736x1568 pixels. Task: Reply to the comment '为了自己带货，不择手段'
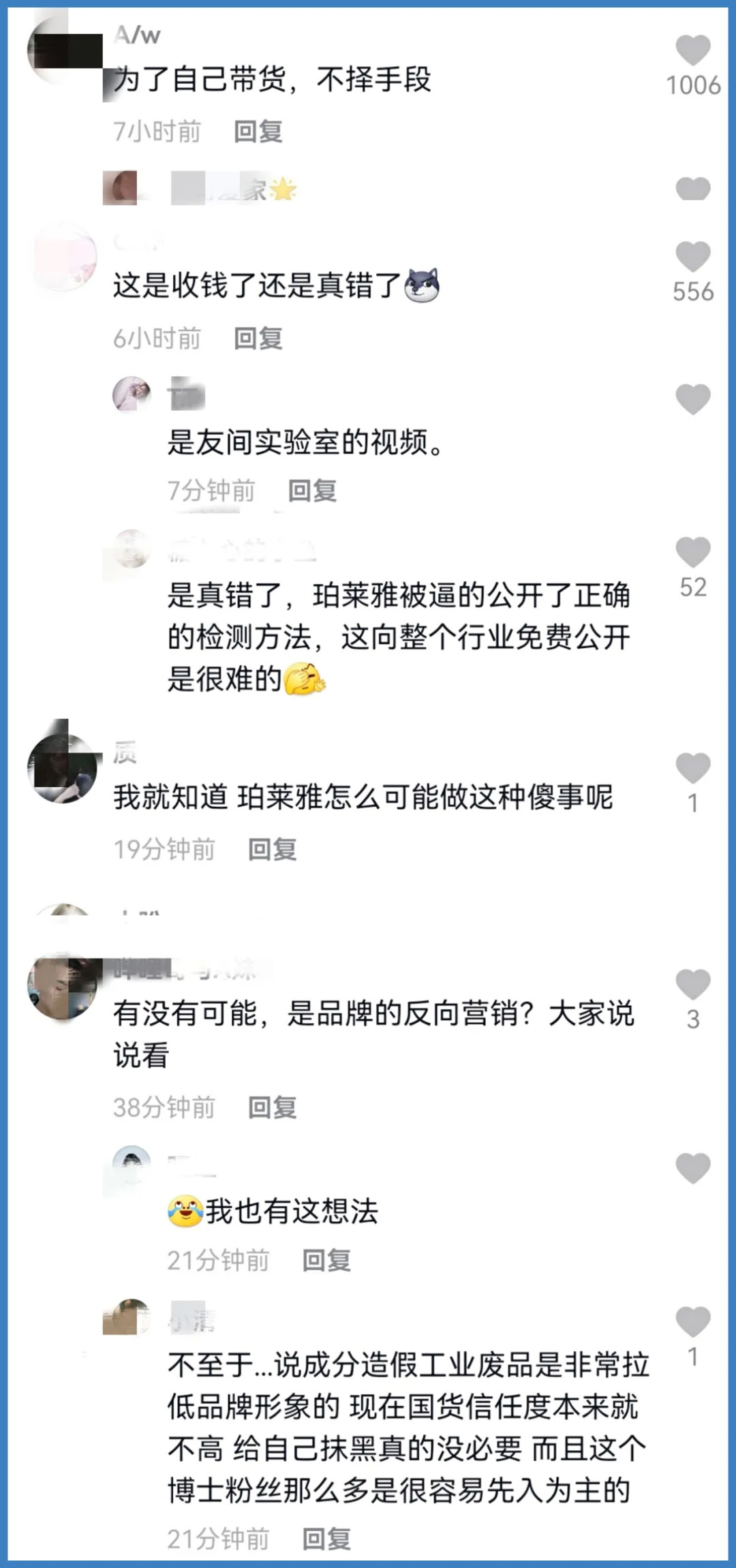(x=258, y=132)
